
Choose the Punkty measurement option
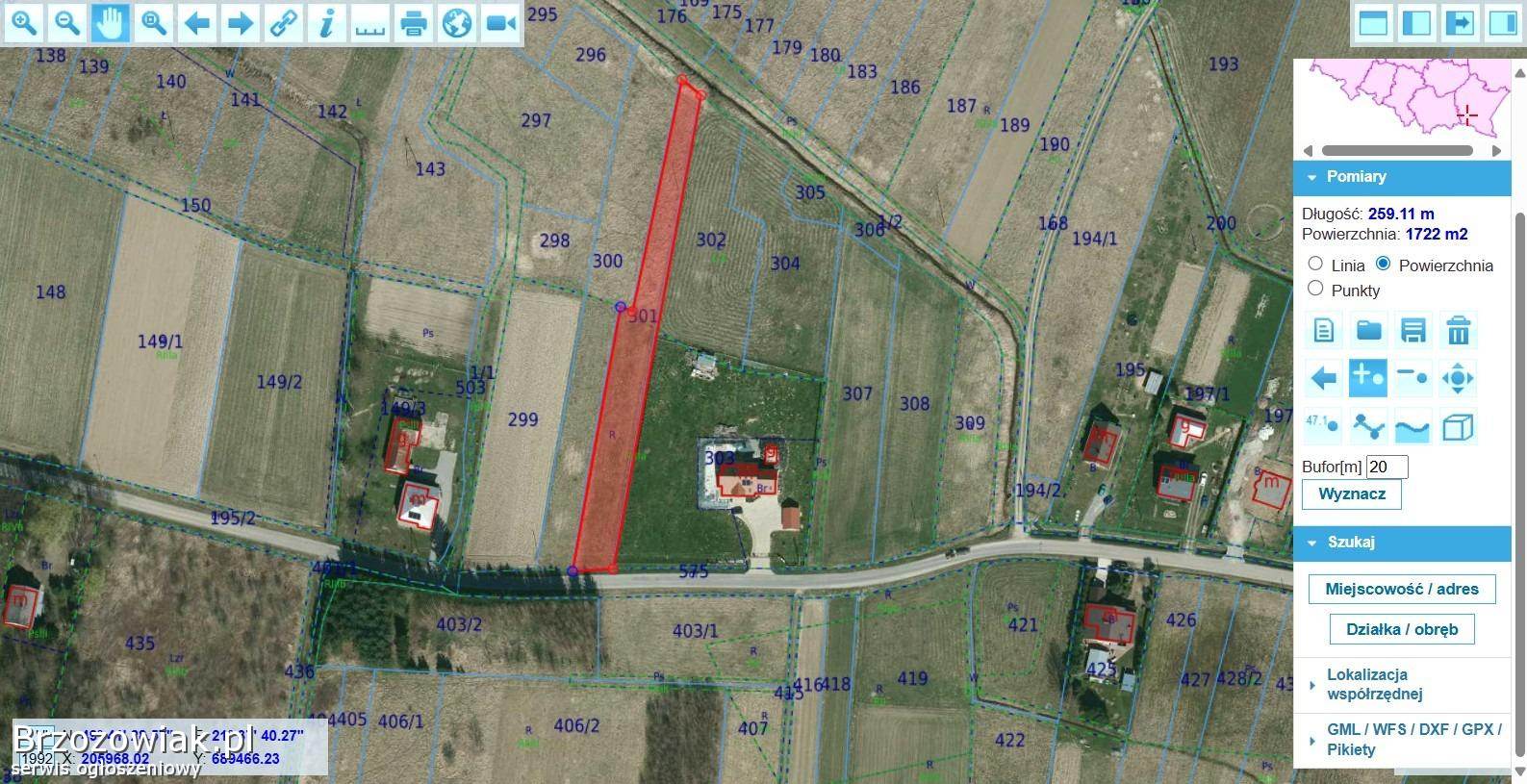point(1315,290)
